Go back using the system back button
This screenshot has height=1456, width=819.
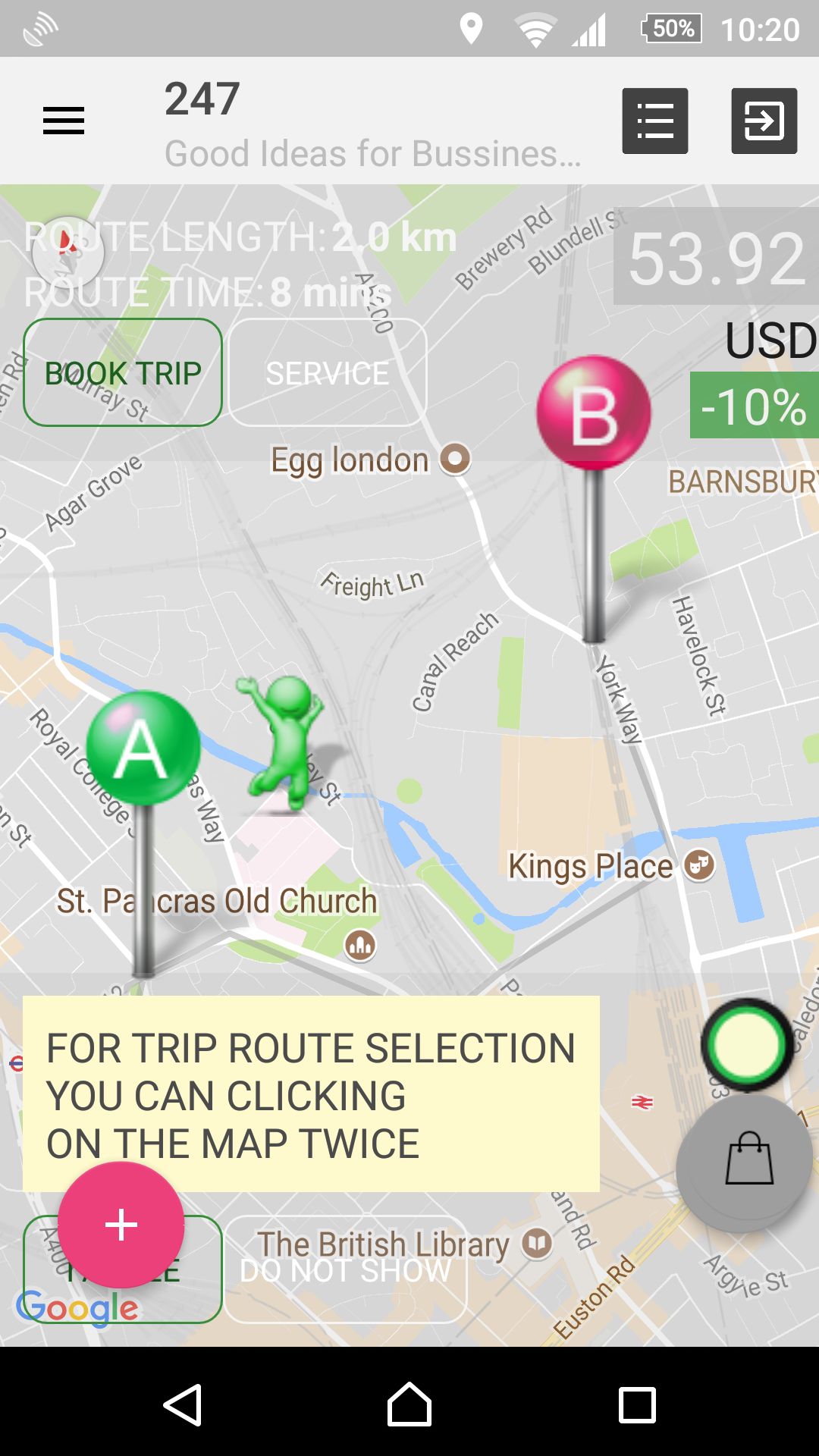[182, 1405]
